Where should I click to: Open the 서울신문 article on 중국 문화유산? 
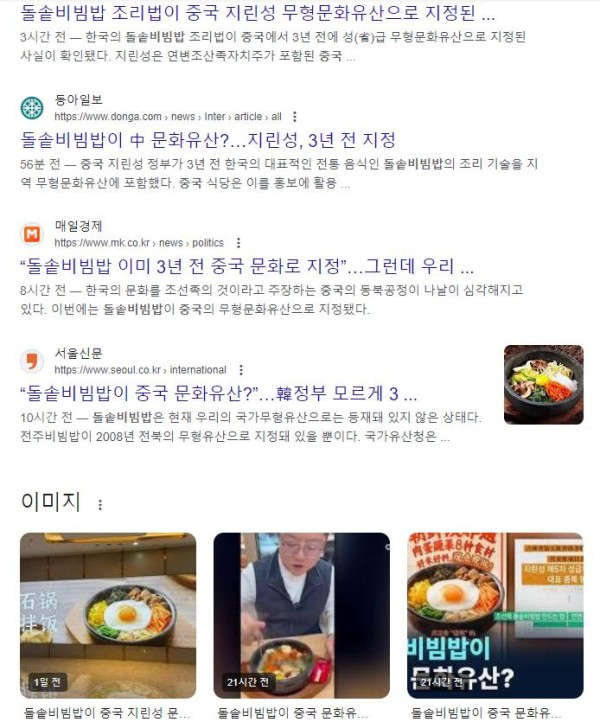218,393
